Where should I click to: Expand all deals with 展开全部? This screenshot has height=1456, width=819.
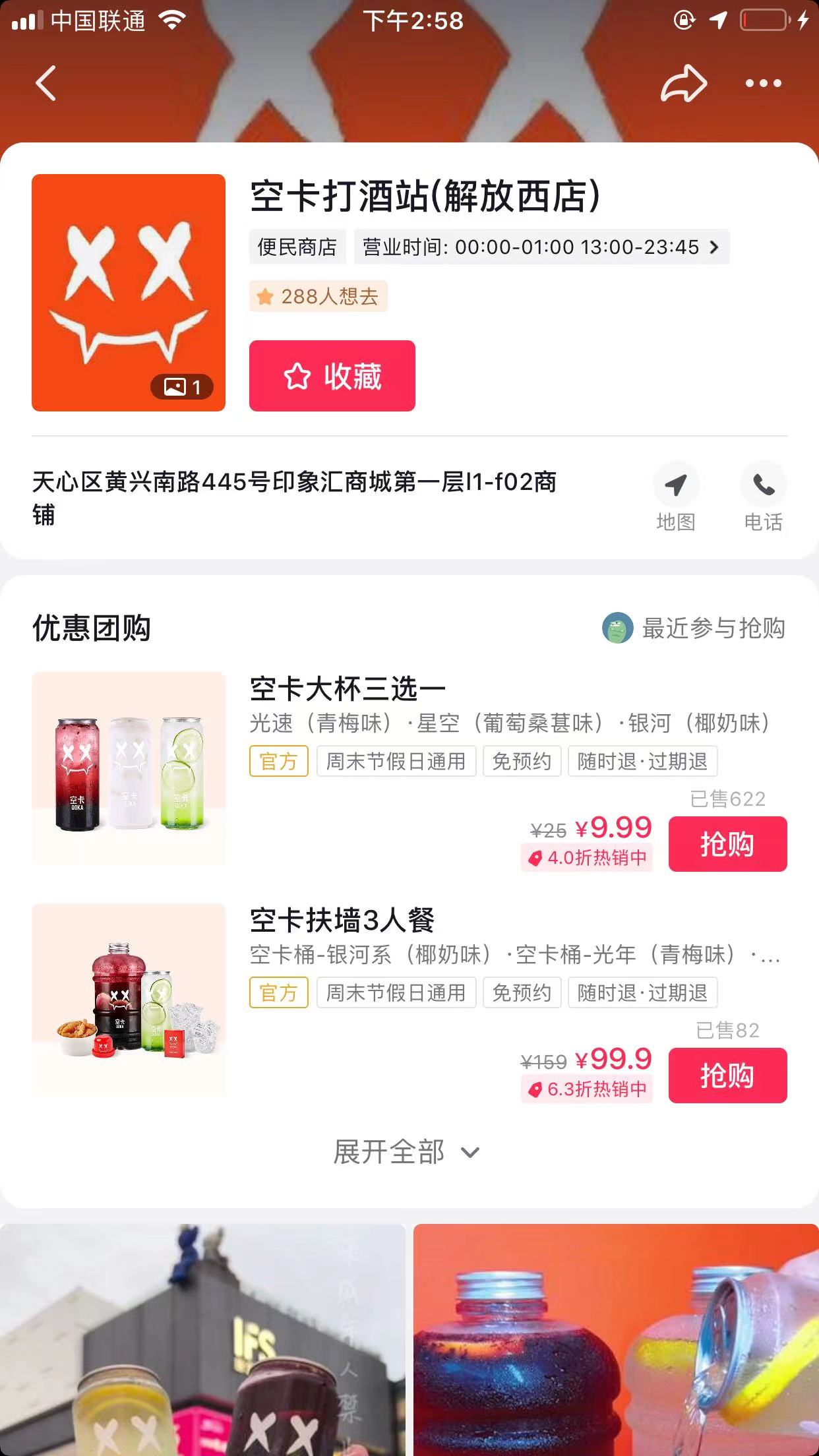tap(407, 1152)
